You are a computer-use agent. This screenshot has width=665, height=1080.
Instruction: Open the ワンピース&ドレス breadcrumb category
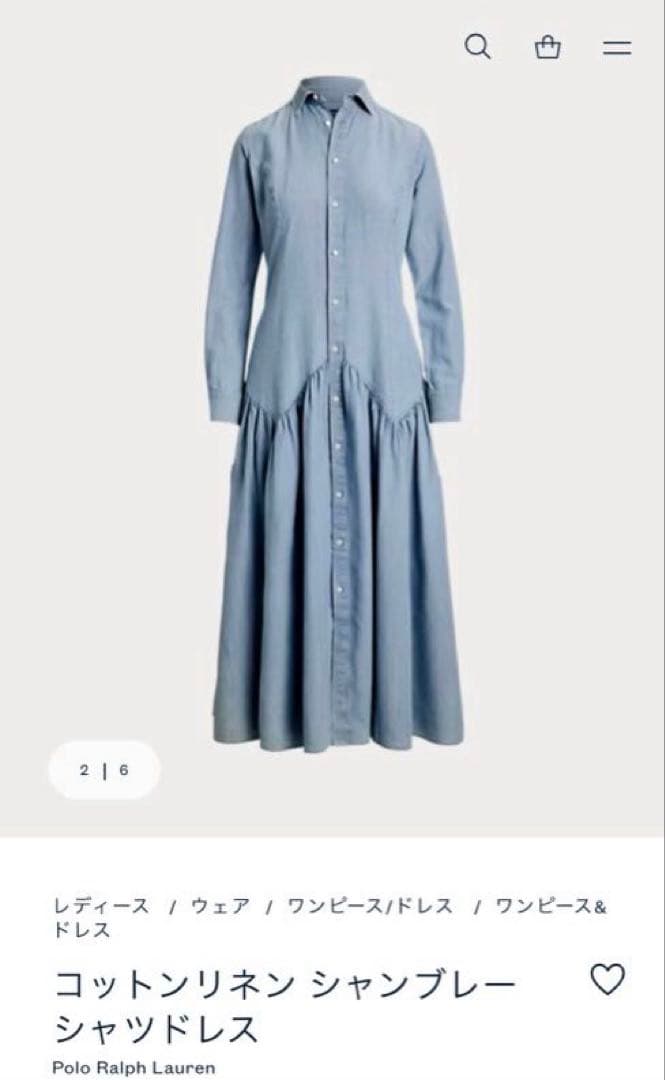[x=551, y=907]
